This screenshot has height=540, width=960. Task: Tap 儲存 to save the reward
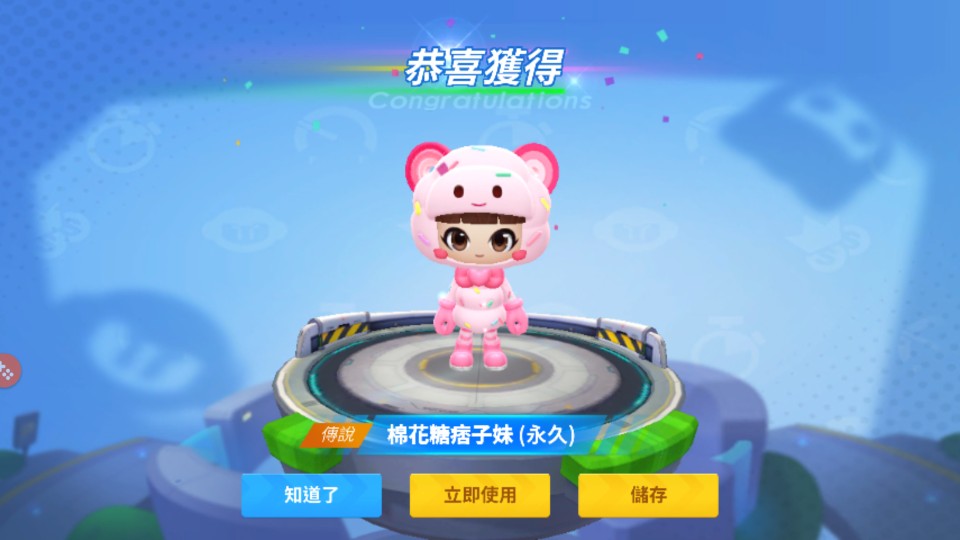tap(648, 495)
